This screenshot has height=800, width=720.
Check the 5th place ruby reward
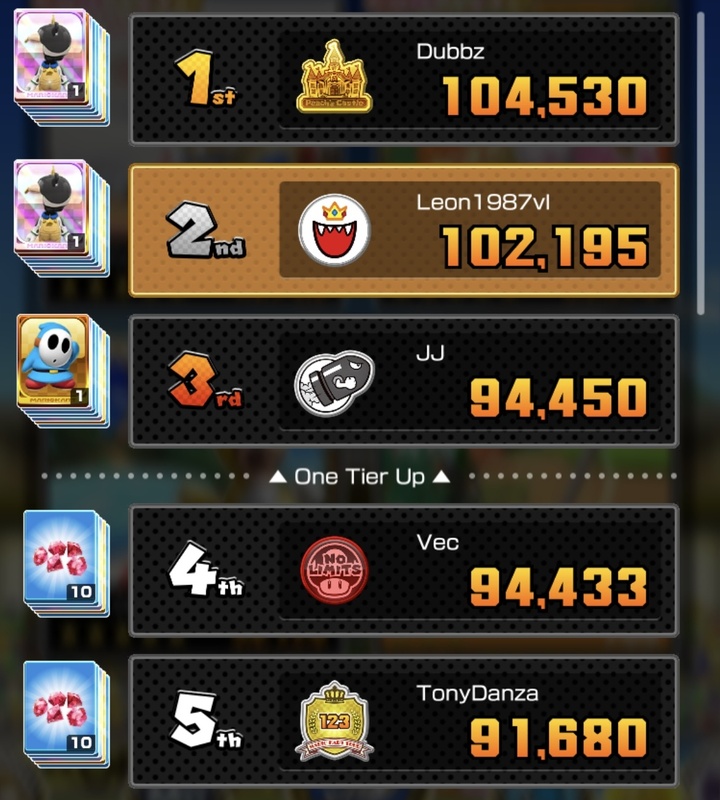tap(60, 712)
